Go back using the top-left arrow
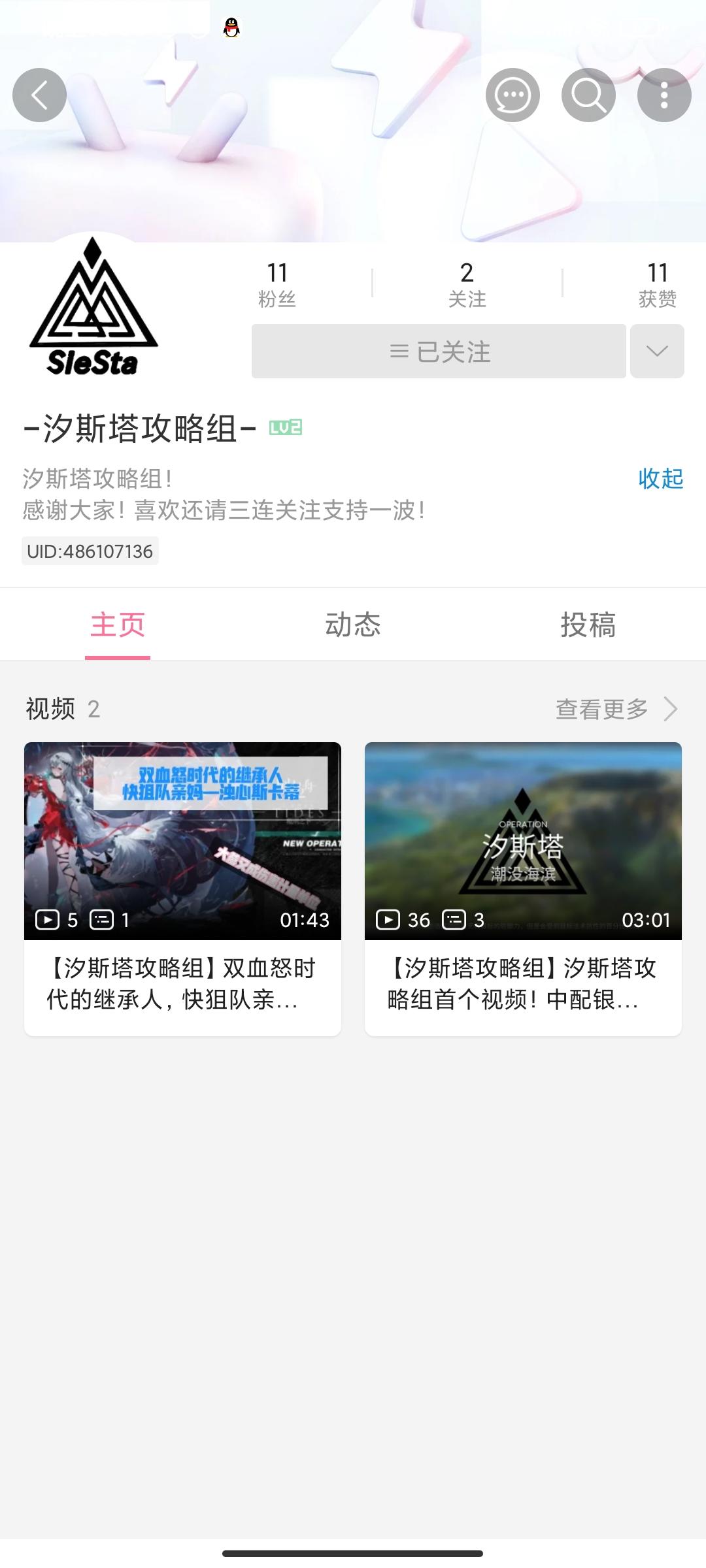Screen dimensions: 706x1568 (39, 95)
